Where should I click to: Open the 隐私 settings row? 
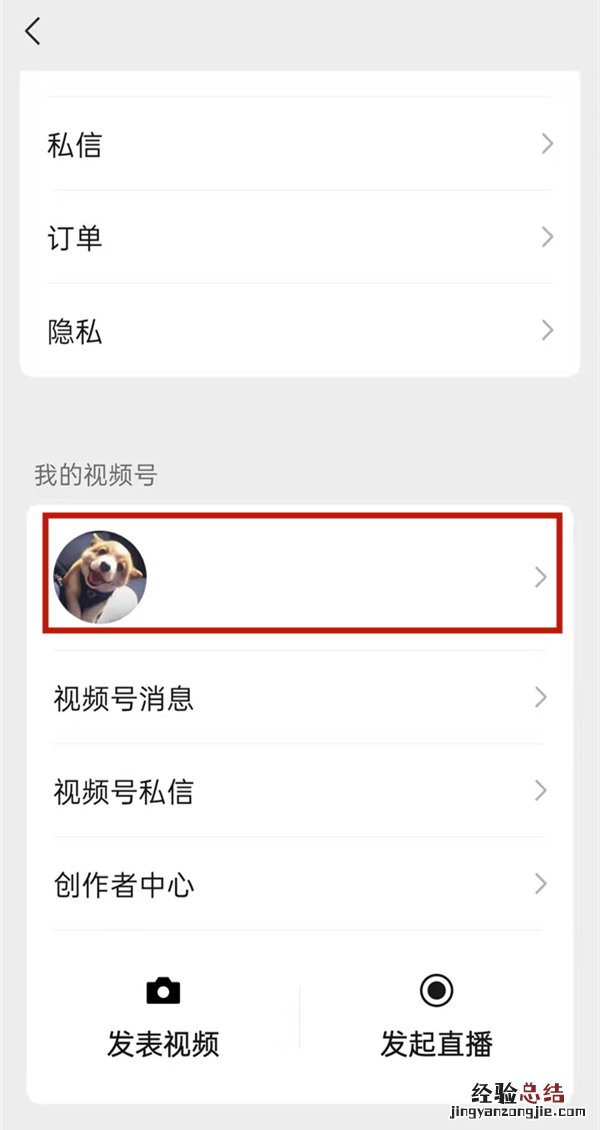[x=300, y=331]
